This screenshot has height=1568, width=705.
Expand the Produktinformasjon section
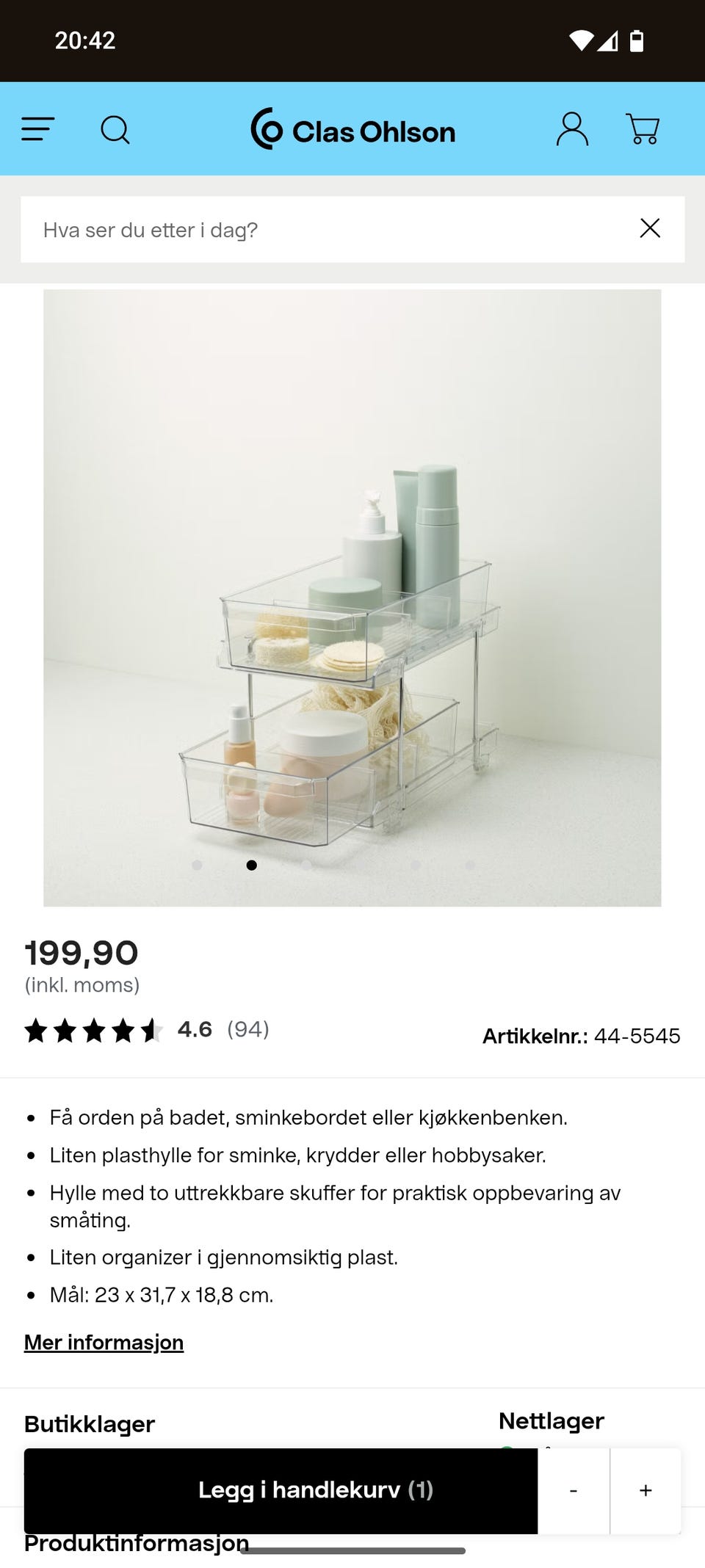point(136,1542)
